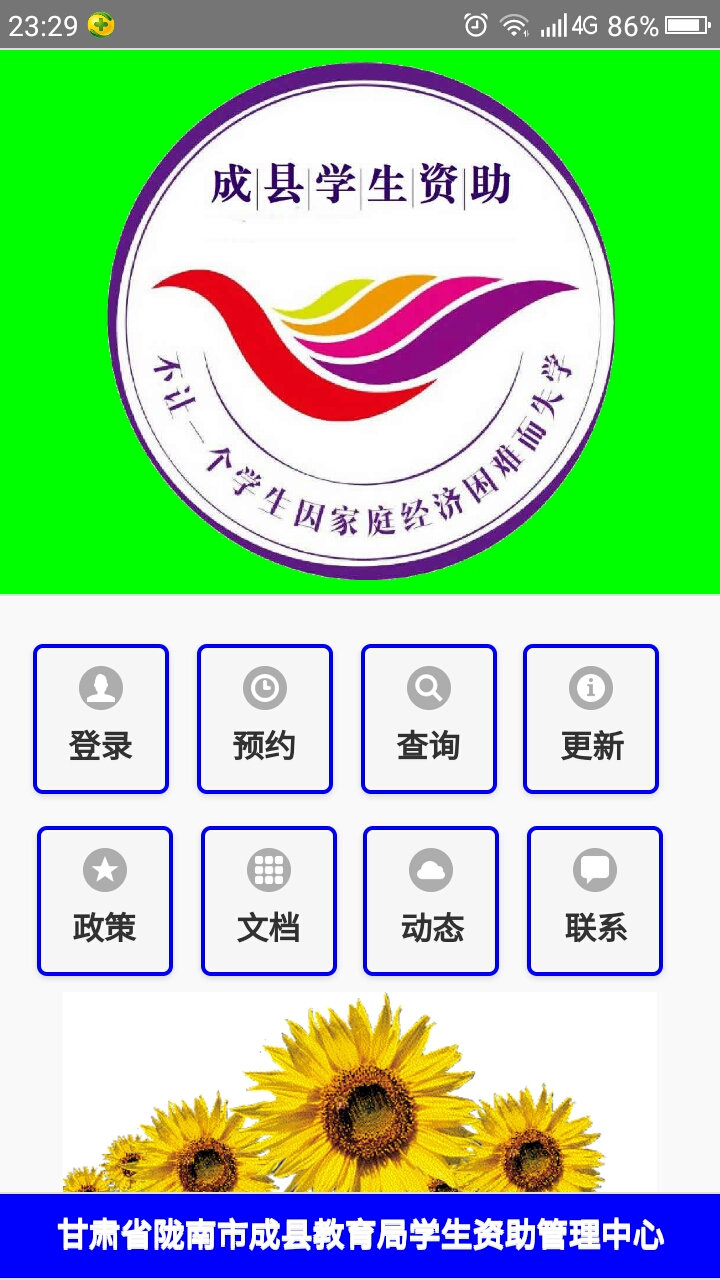Open the 文档 documents section
720x1280 pixels.
[x=269, y=901]
